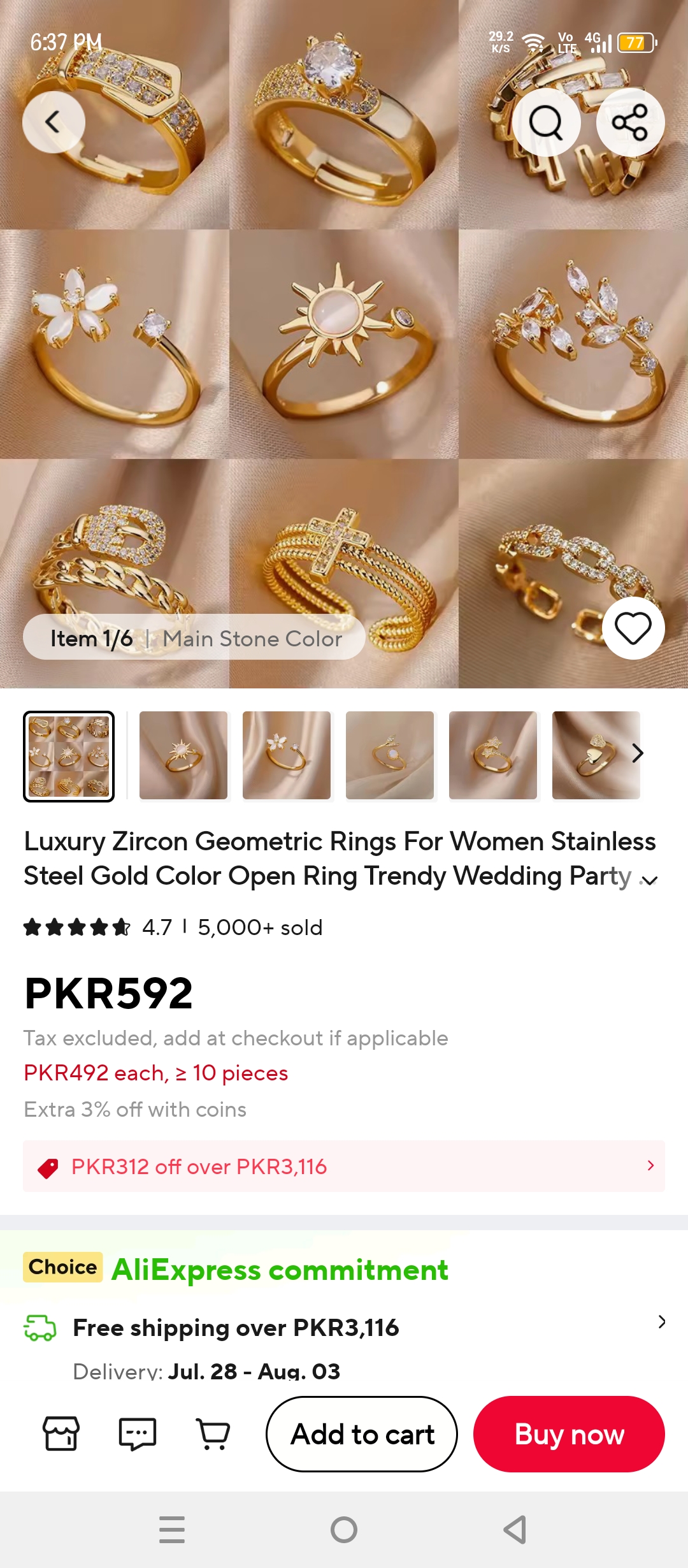Message the seller via chat icon
688x1568 pixels.
click(138, 1434)
